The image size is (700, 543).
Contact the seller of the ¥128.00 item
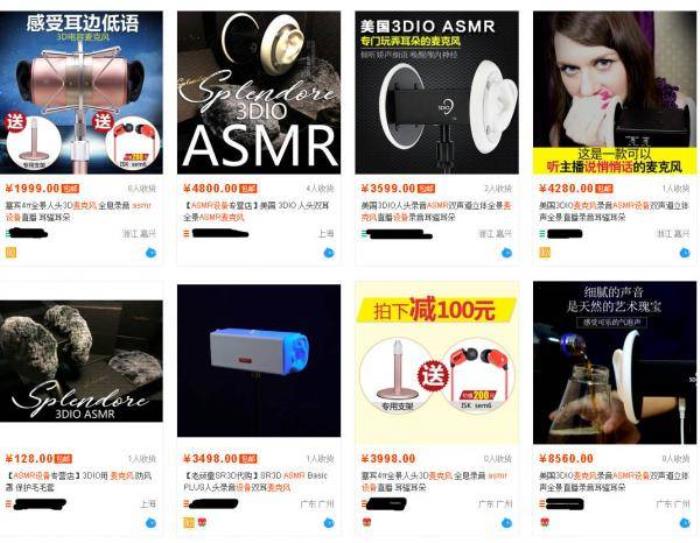[151, 522]
